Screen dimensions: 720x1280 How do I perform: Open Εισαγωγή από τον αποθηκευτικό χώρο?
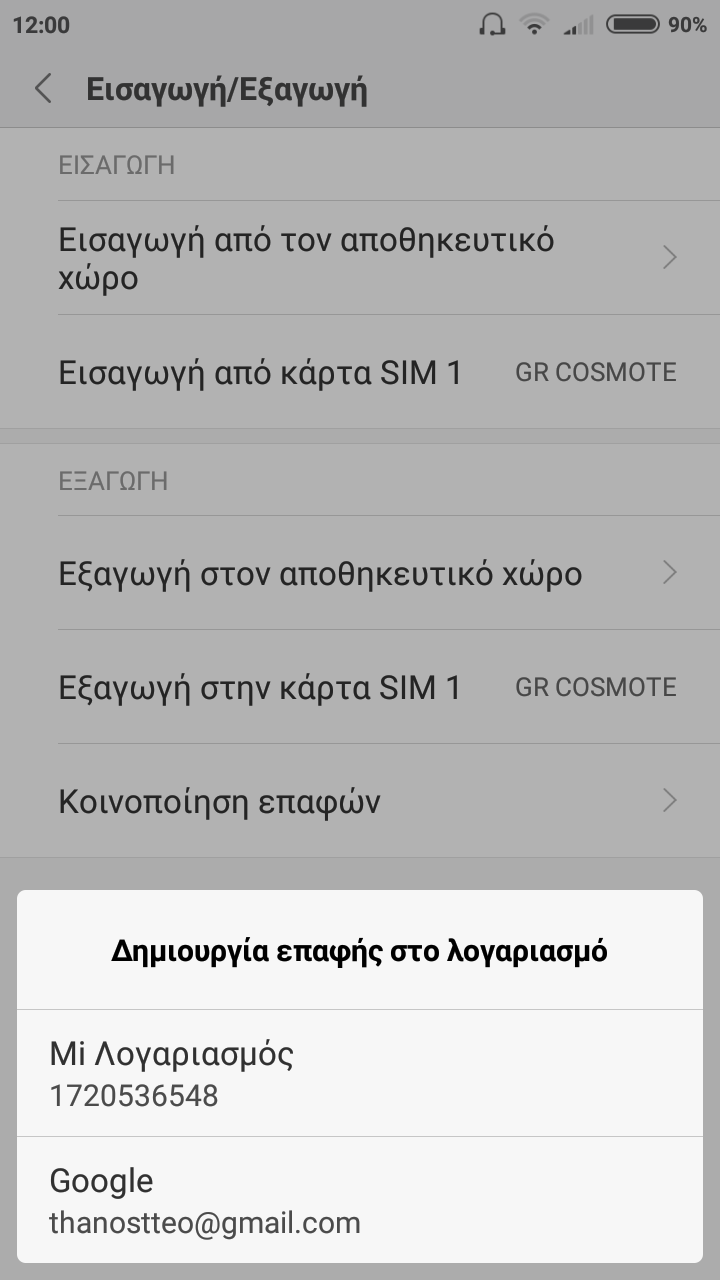click(x=360, y=258)
